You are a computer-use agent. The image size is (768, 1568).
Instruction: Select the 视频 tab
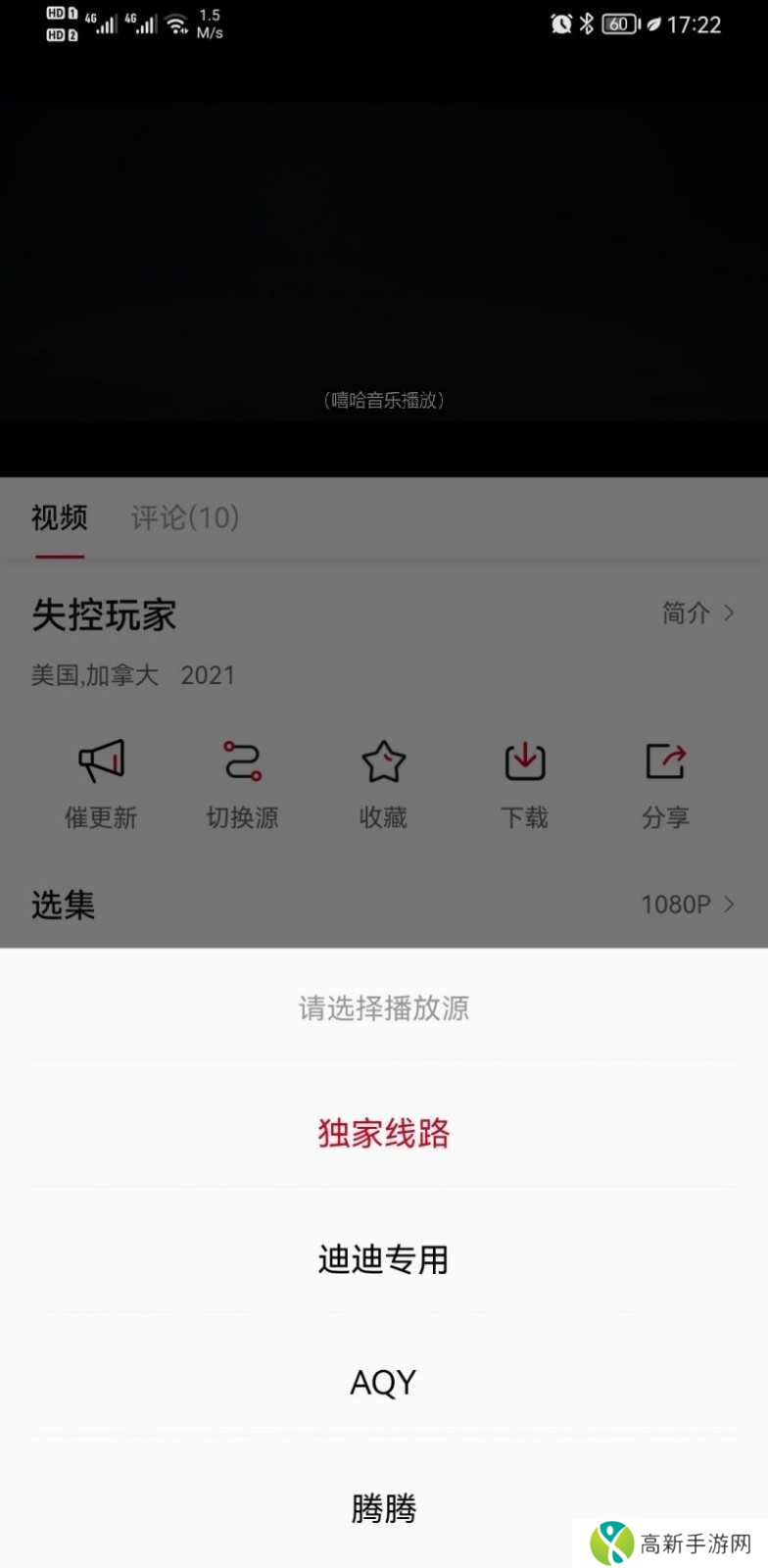point(59,517)
